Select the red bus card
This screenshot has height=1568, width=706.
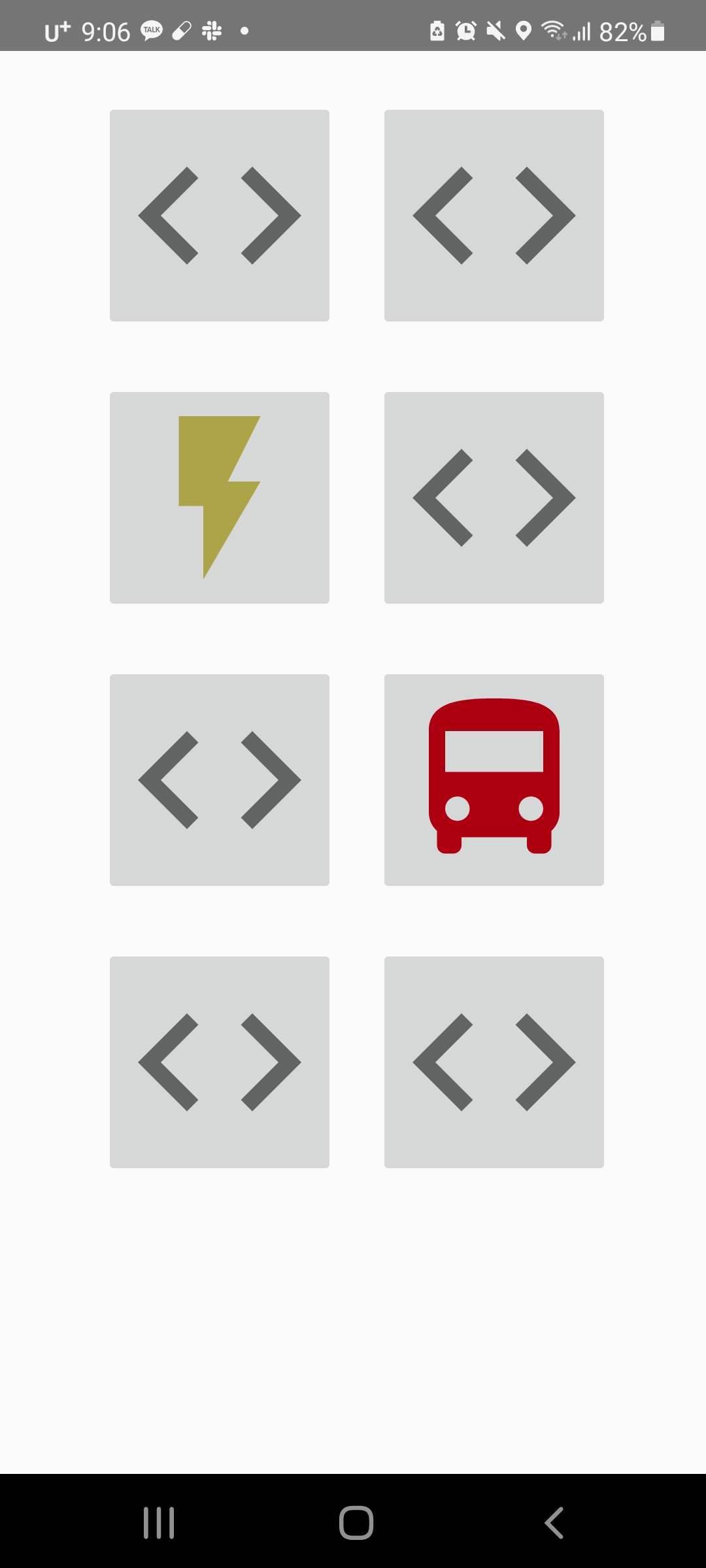click(494, 779)
